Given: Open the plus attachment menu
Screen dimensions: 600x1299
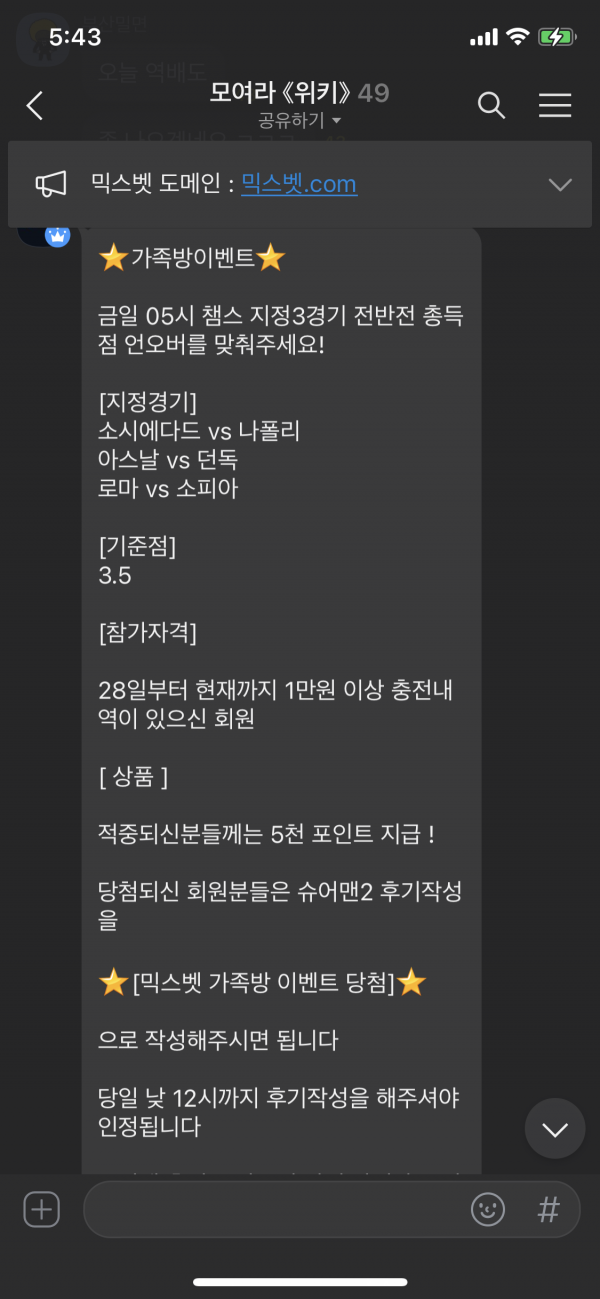Looking at the screenshot, I should click(41, 1210).
